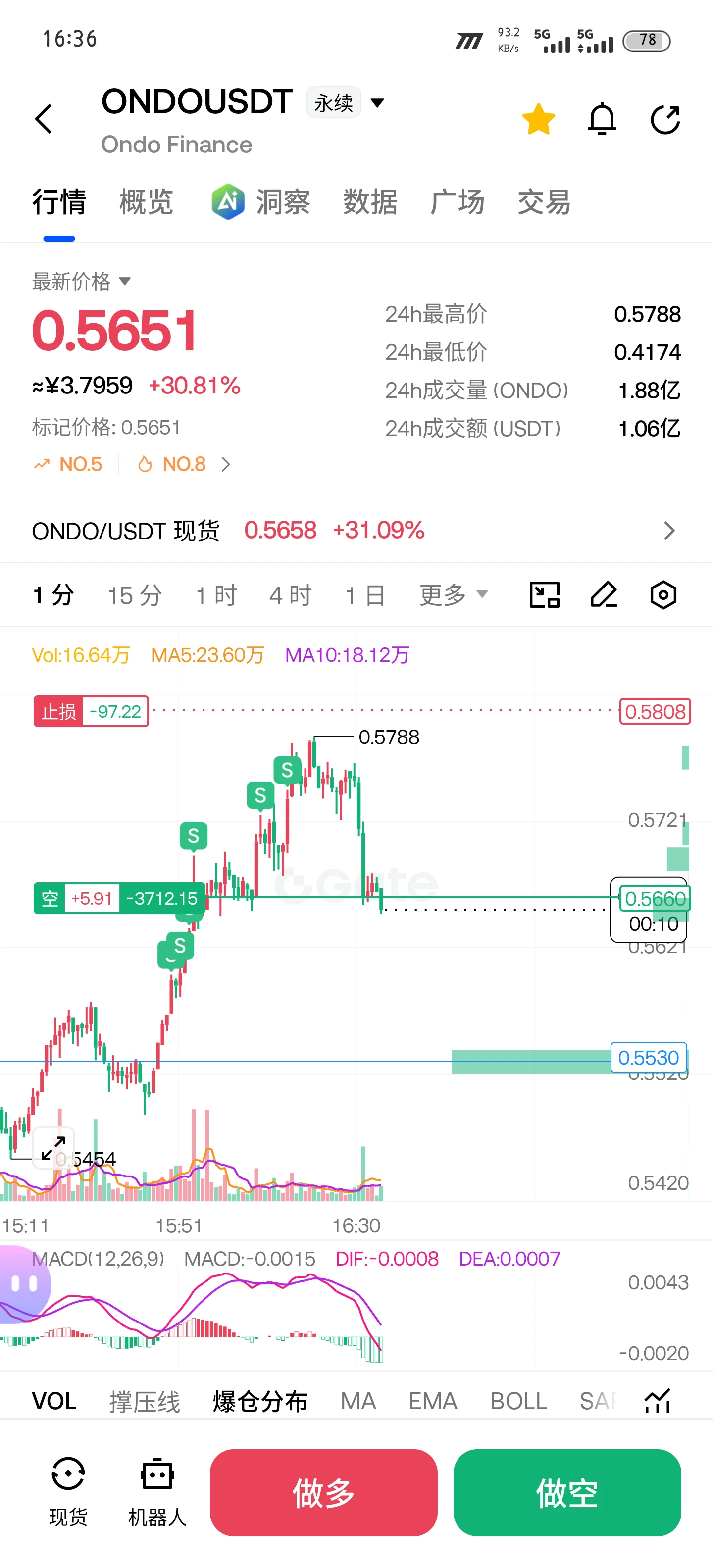The image size is (713, 1568).
Task: Tap 做多 to open a long
Action: pos(323,1493)
